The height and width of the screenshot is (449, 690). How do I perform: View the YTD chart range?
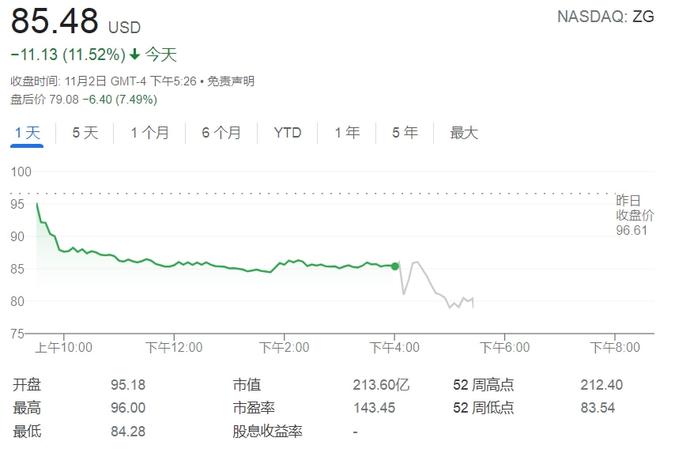coord(288,132)
